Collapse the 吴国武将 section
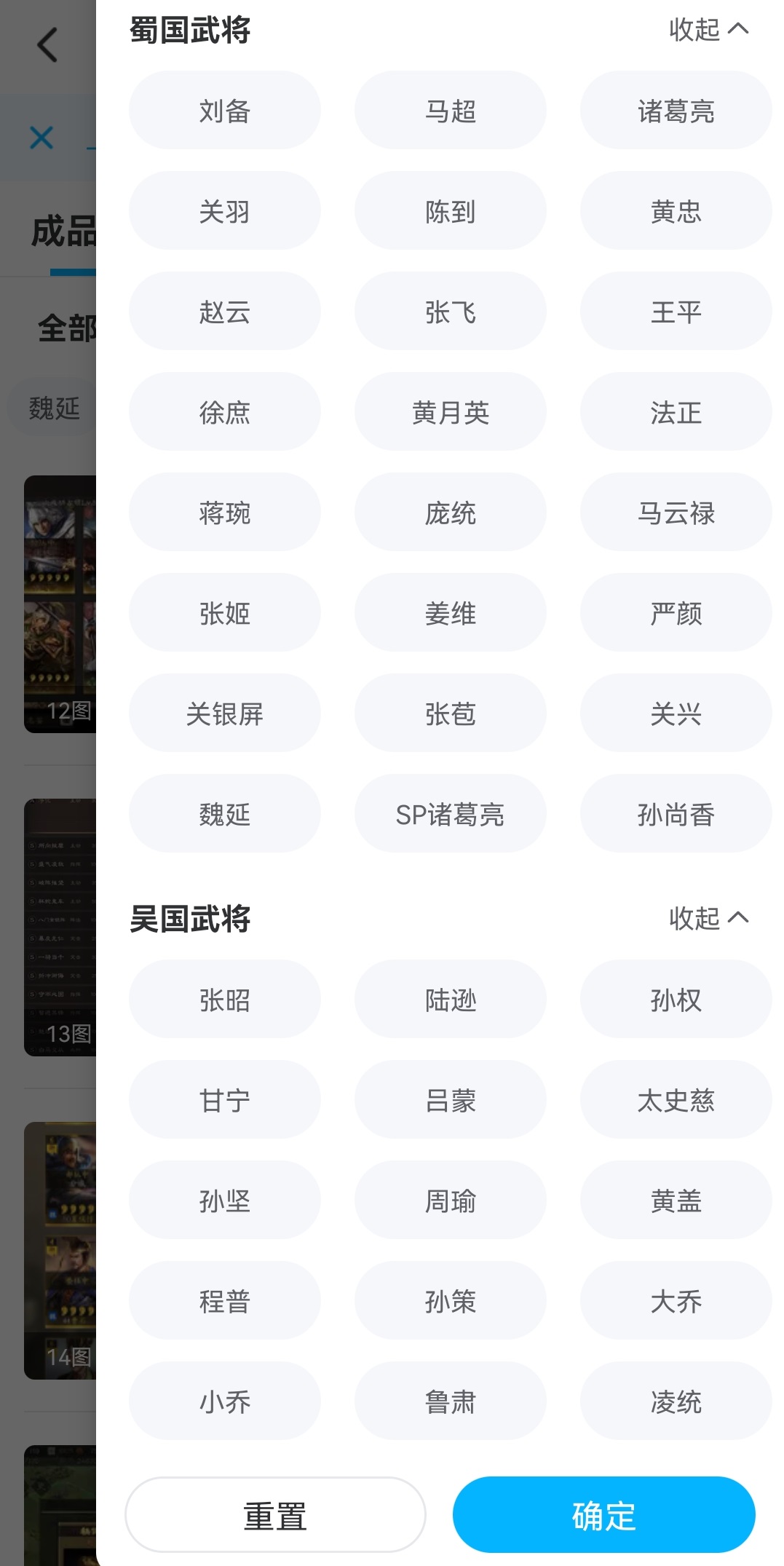The height and width of the screenshot is (1566, 784). (708, 919)
